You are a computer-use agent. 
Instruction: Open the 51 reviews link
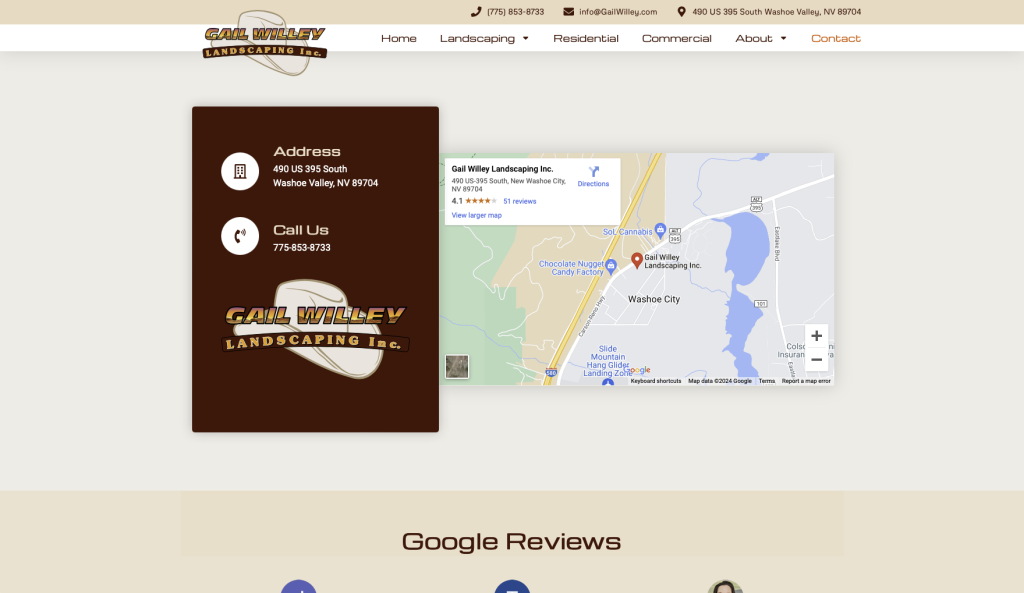click(x=519, y=201)
